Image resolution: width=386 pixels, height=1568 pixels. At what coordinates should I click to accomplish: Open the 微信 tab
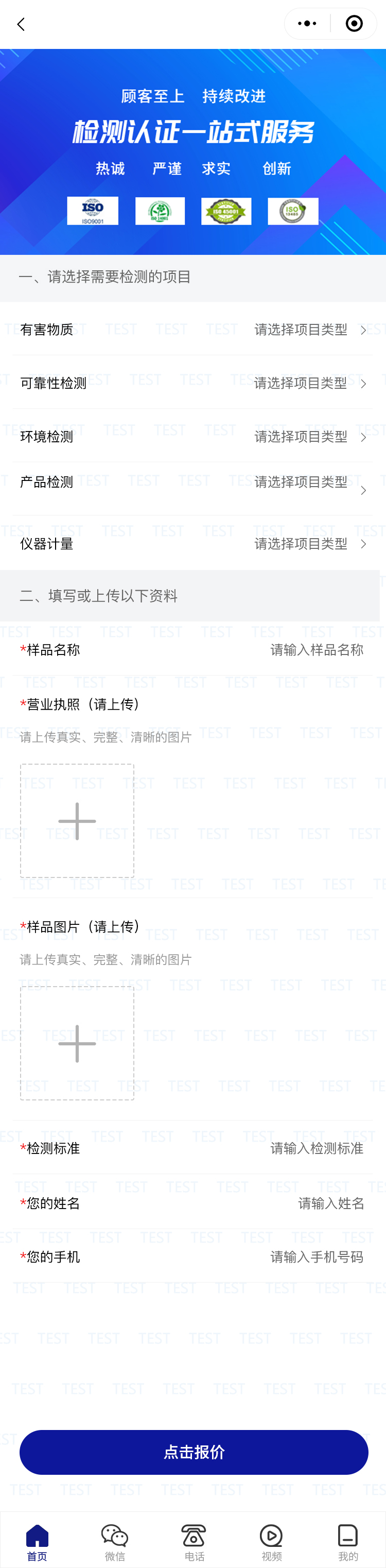114,1542
